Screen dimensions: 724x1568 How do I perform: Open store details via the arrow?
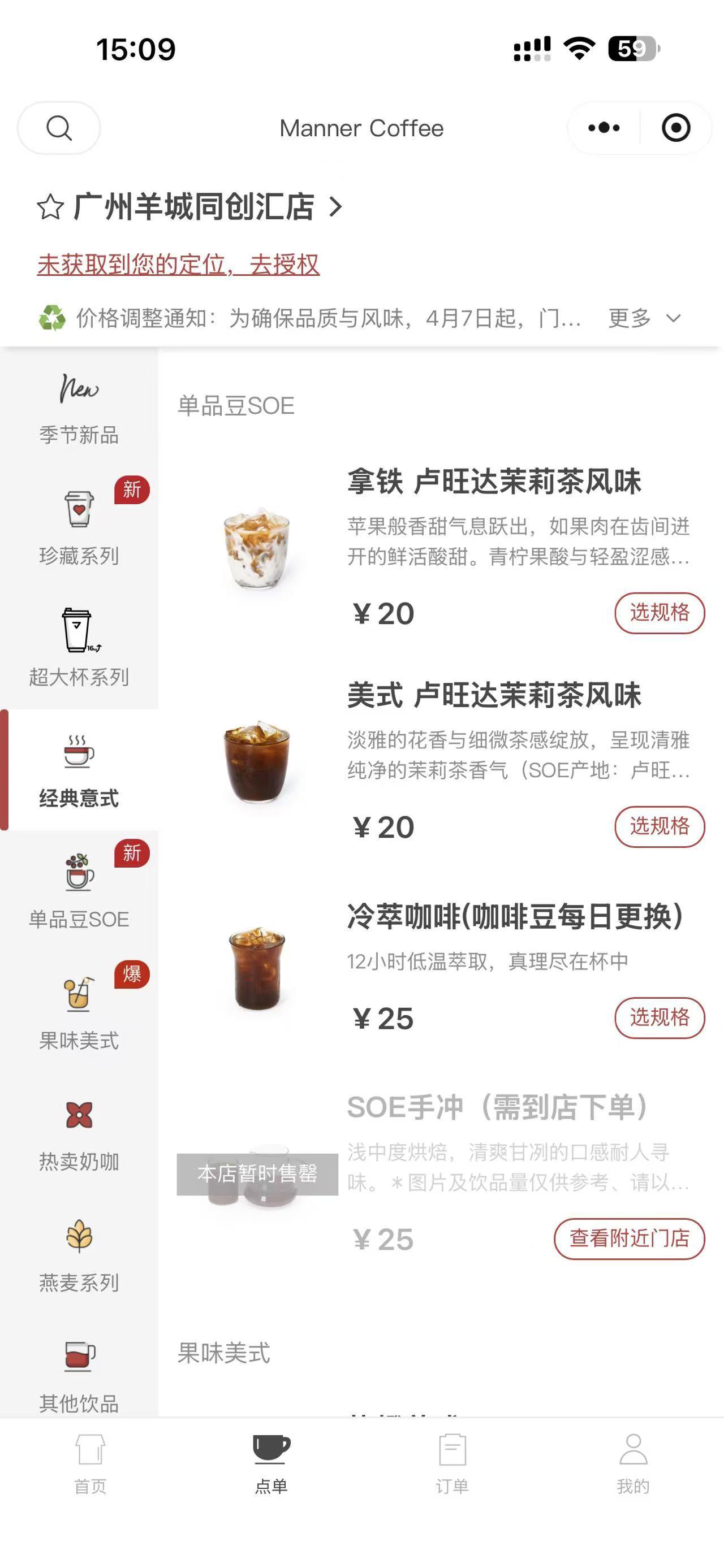click(x=335, y=207)
